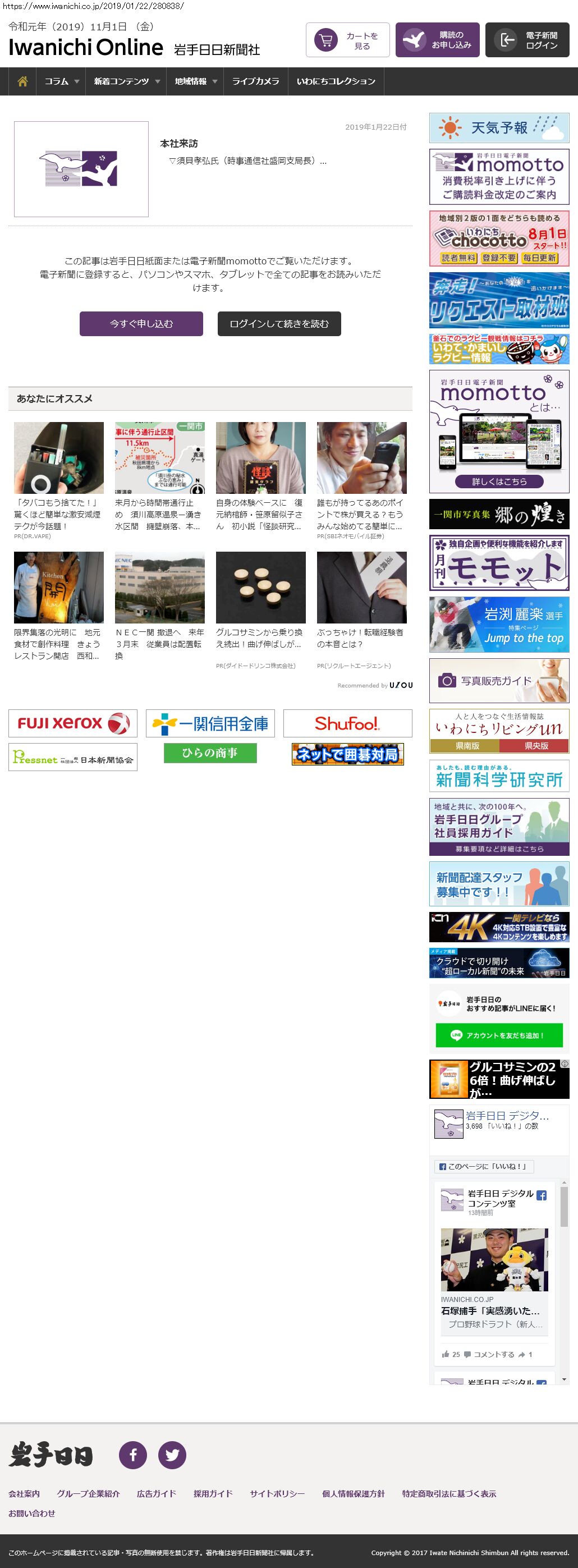
Task: Open 会社案内 footer link
Action: 24,1494
